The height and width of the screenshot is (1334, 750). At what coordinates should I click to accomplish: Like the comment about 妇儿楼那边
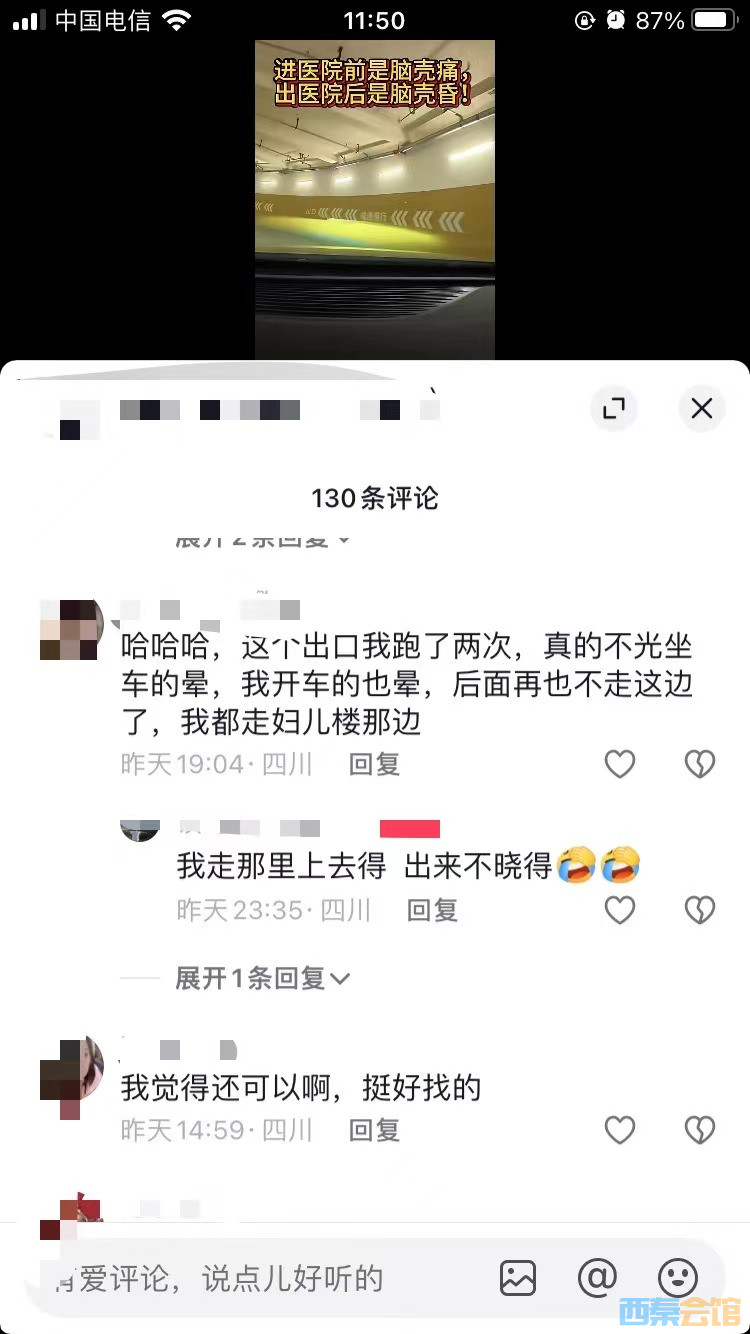click(x=620, y=764)
